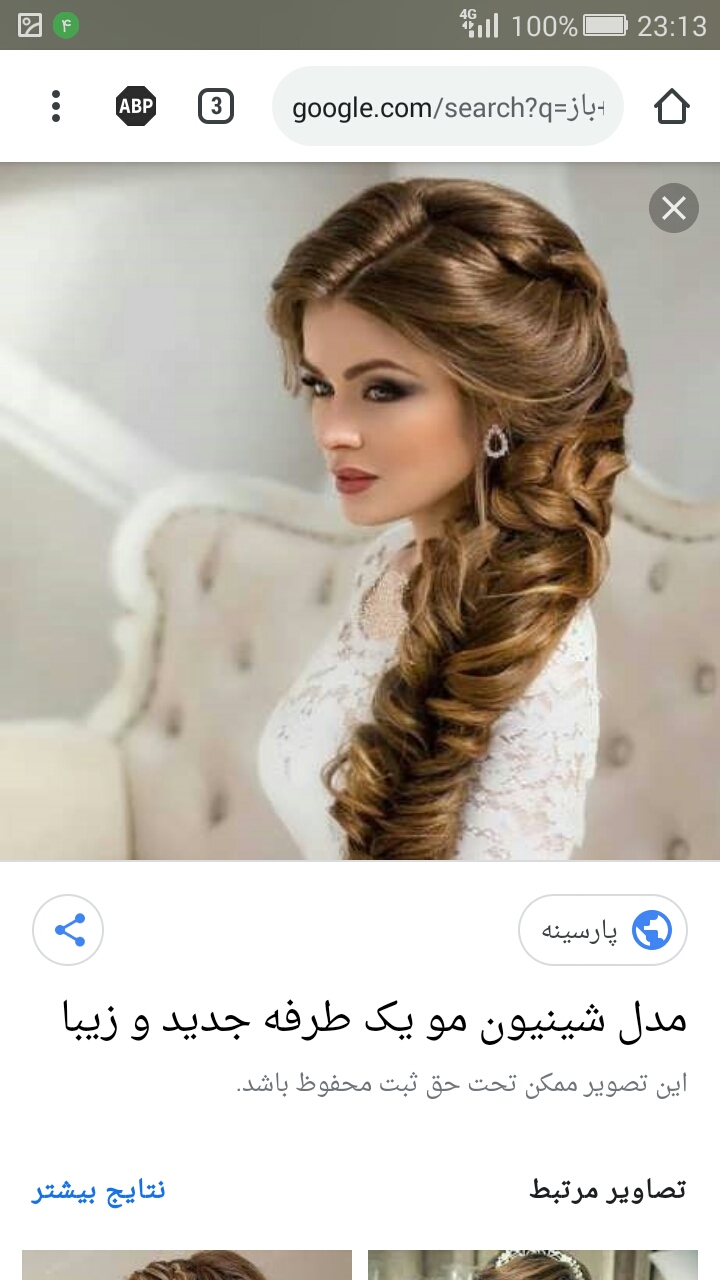Open the ABP ad blocker icon

click(136, 106)
